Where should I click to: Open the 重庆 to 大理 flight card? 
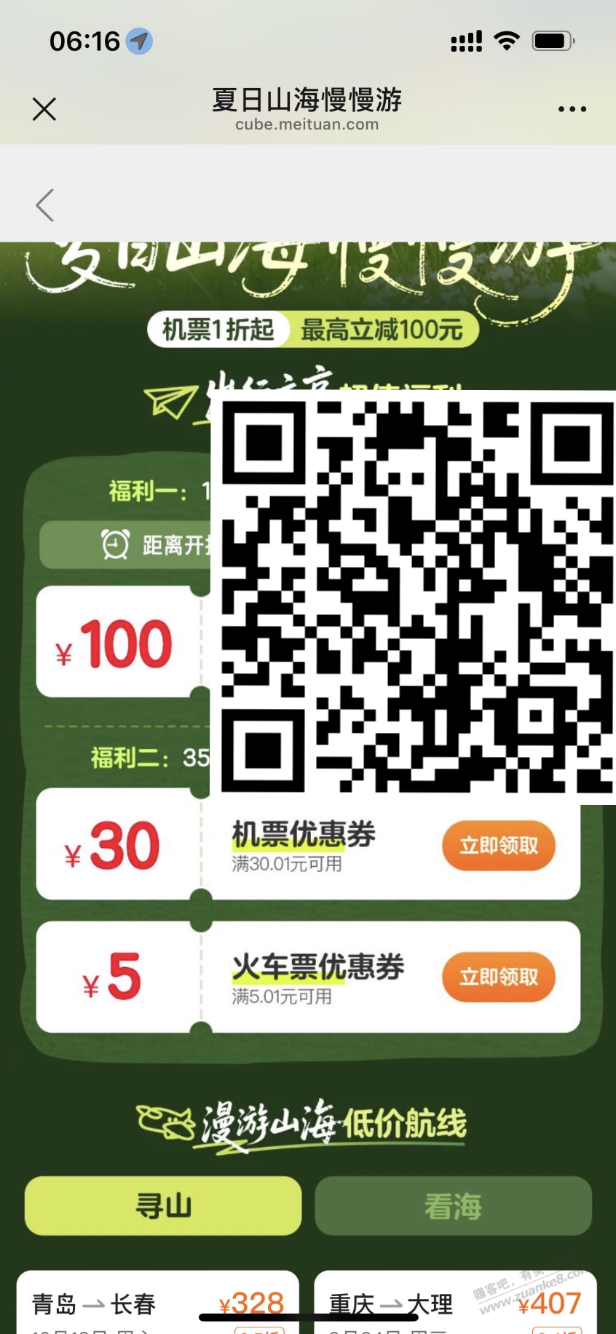(453, 1304)
